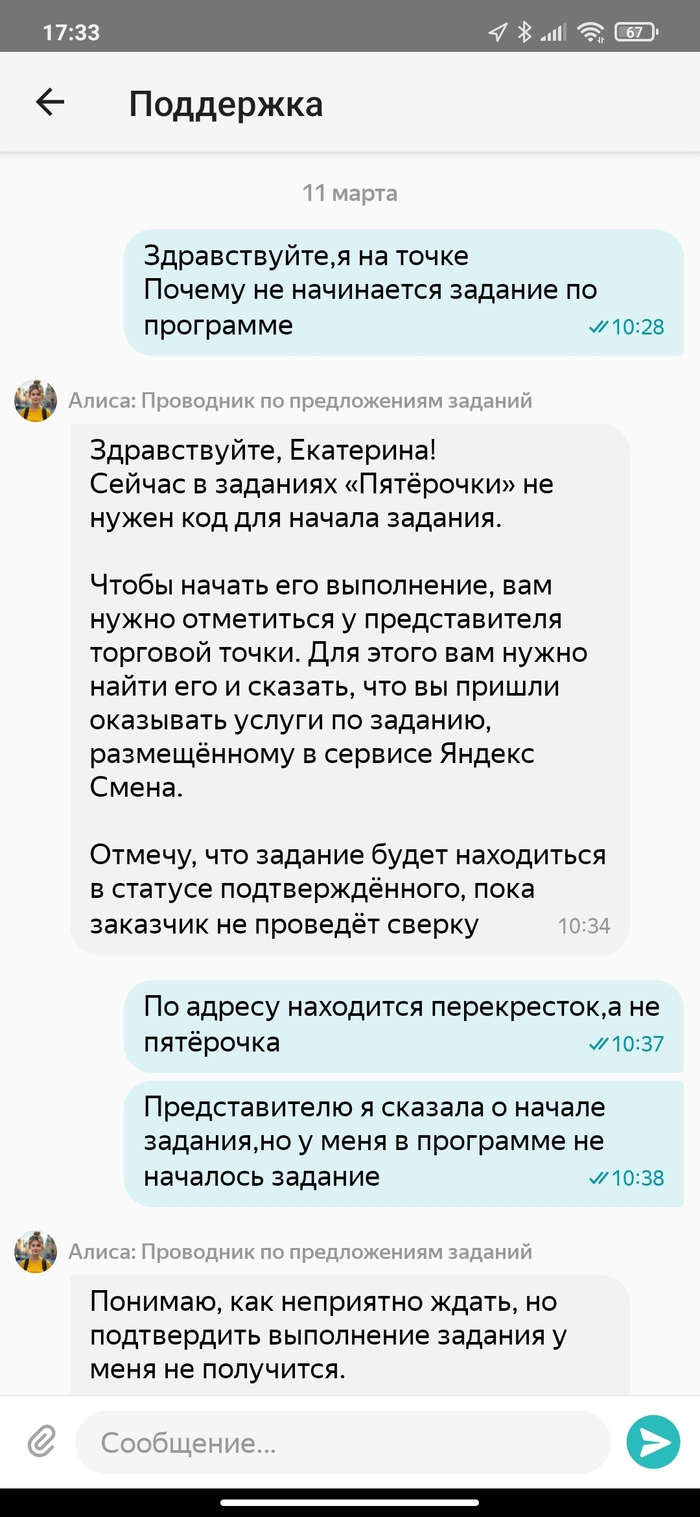Attach a file with the paperclip icon
Screen dimensions: 700x1517
40,1441
